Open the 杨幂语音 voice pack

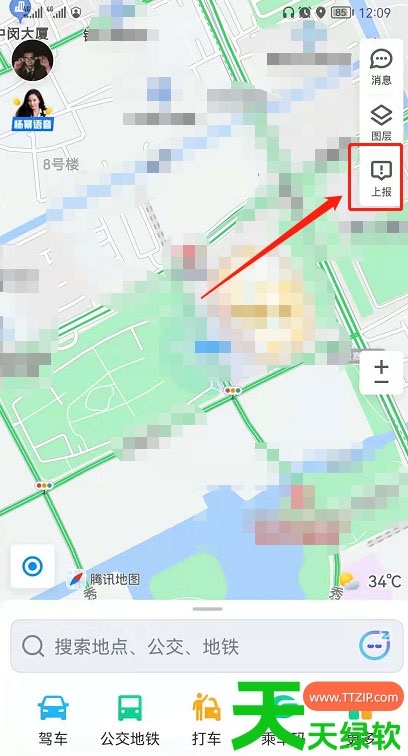(32, 111)
